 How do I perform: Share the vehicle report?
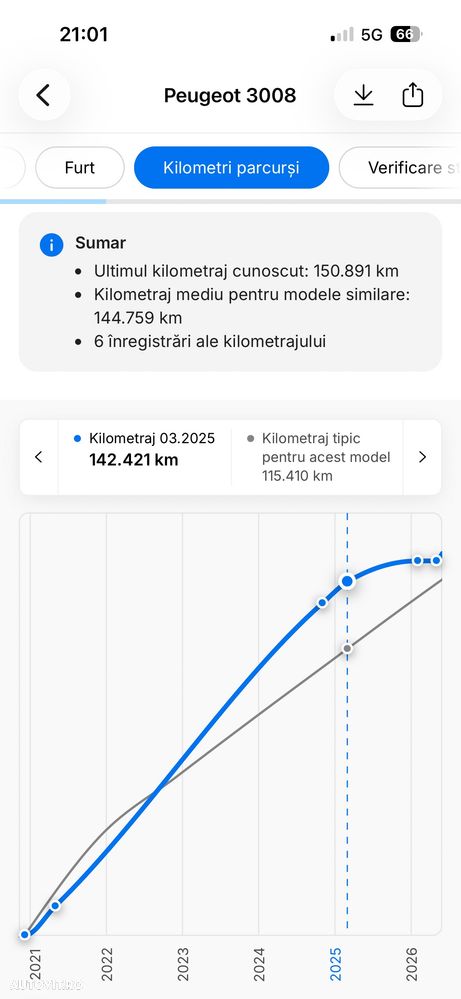click(x=413, y=96)
